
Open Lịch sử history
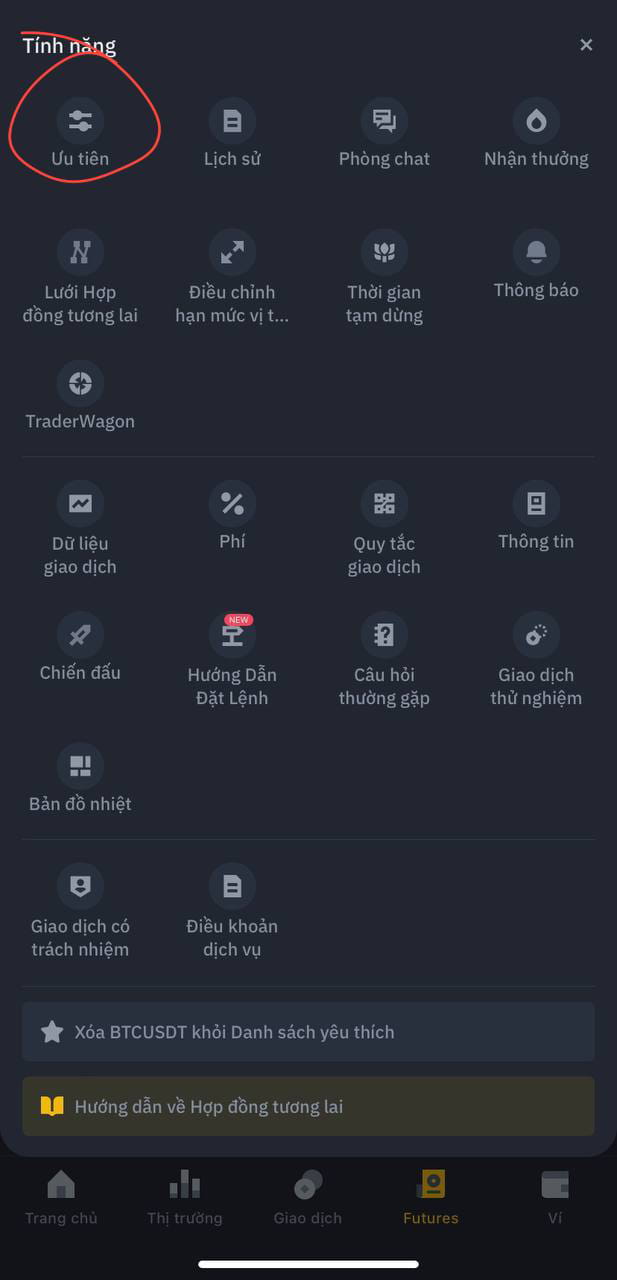[x=232, y=122]
